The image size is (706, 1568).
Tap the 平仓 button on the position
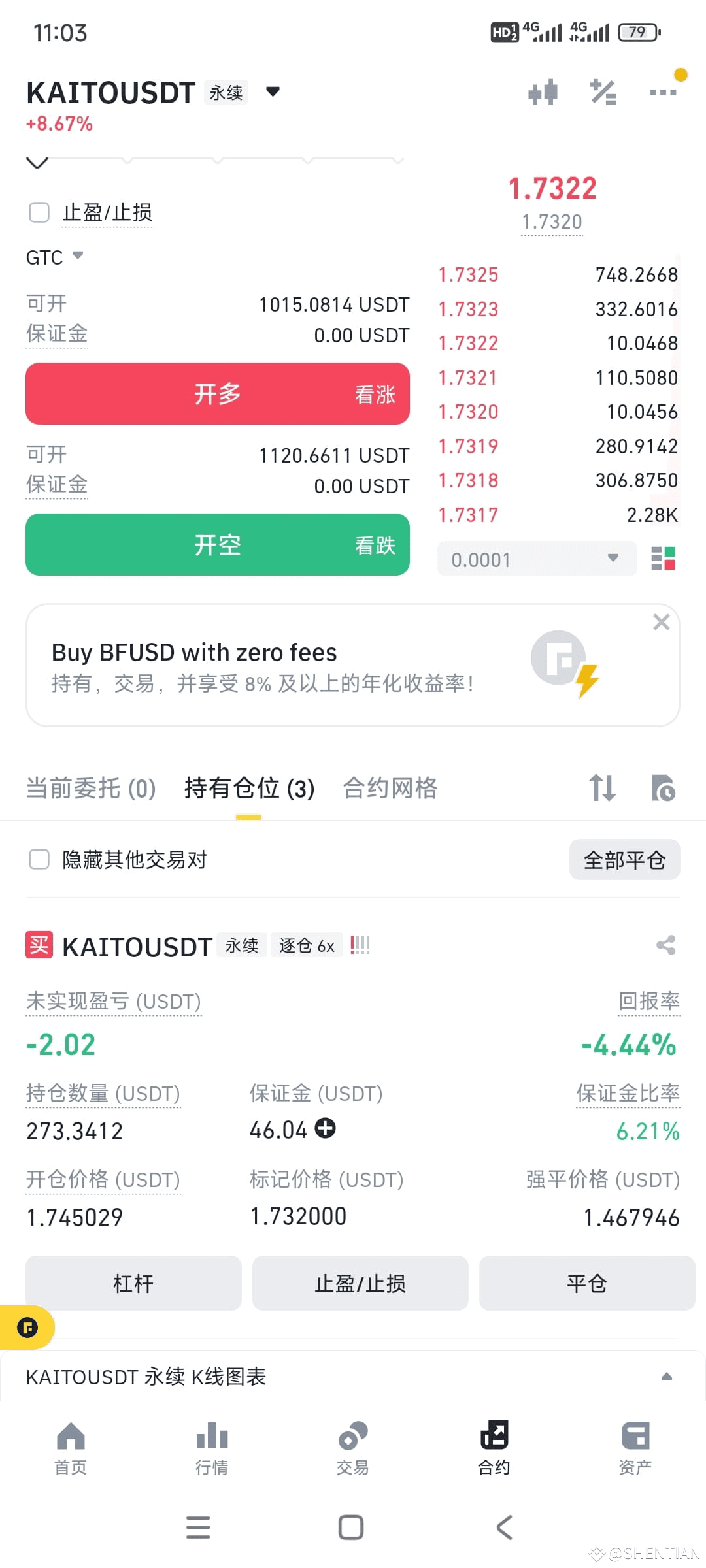coord(586,1283)
